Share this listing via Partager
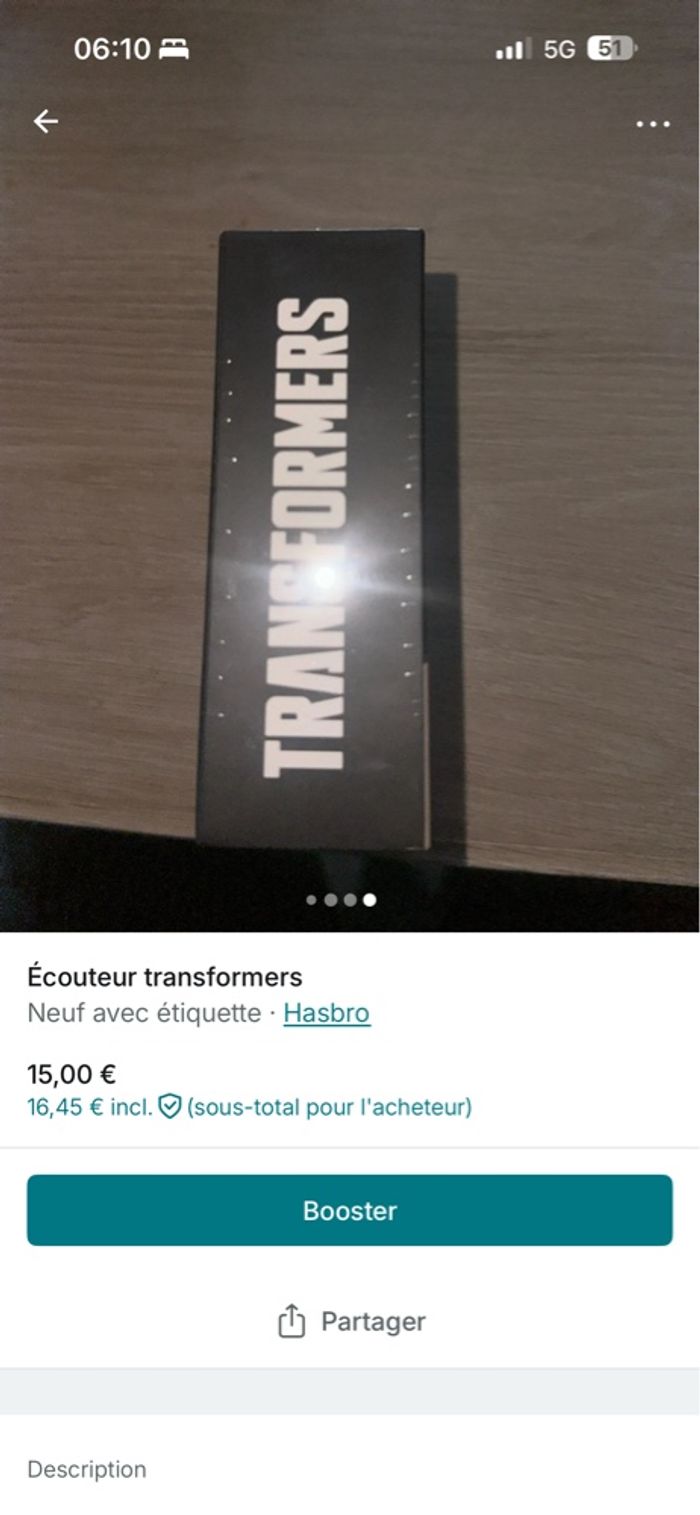This screenshot has height=1515, width=700. pos(350,1321)
